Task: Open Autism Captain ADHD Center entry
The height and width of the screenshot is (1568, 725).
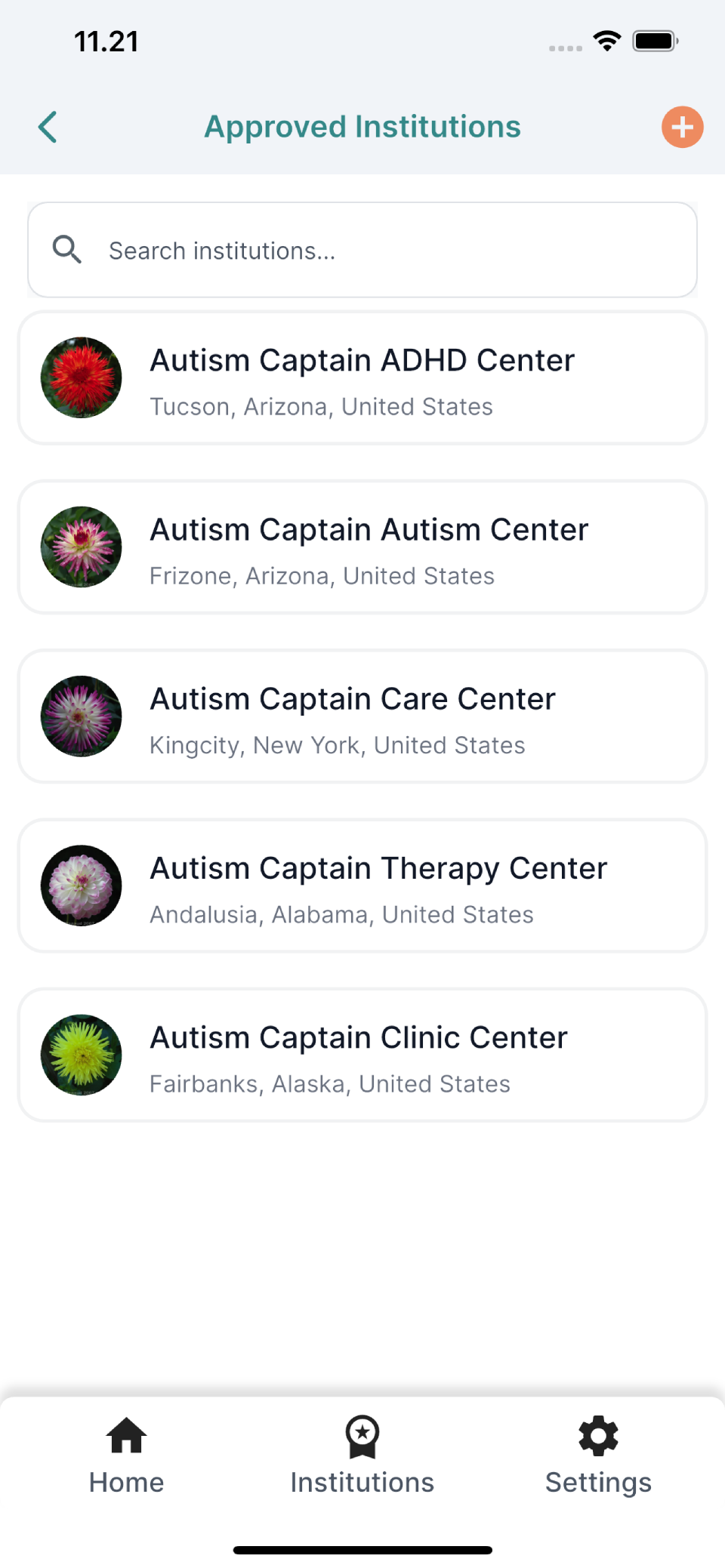Action: [x=362, y=377]
